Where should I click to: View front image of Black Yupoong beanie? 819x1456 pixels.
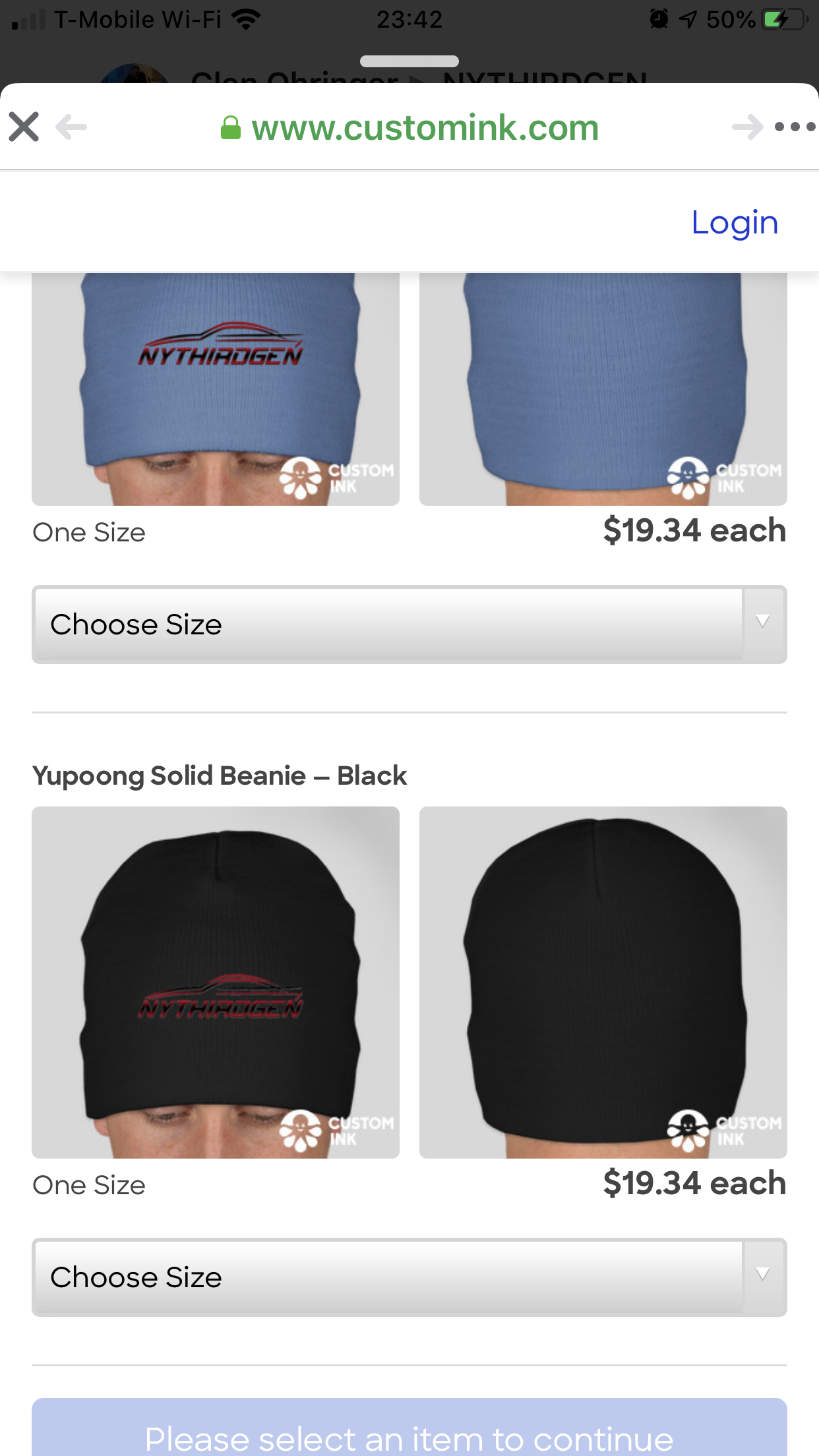tap(216, 982)
